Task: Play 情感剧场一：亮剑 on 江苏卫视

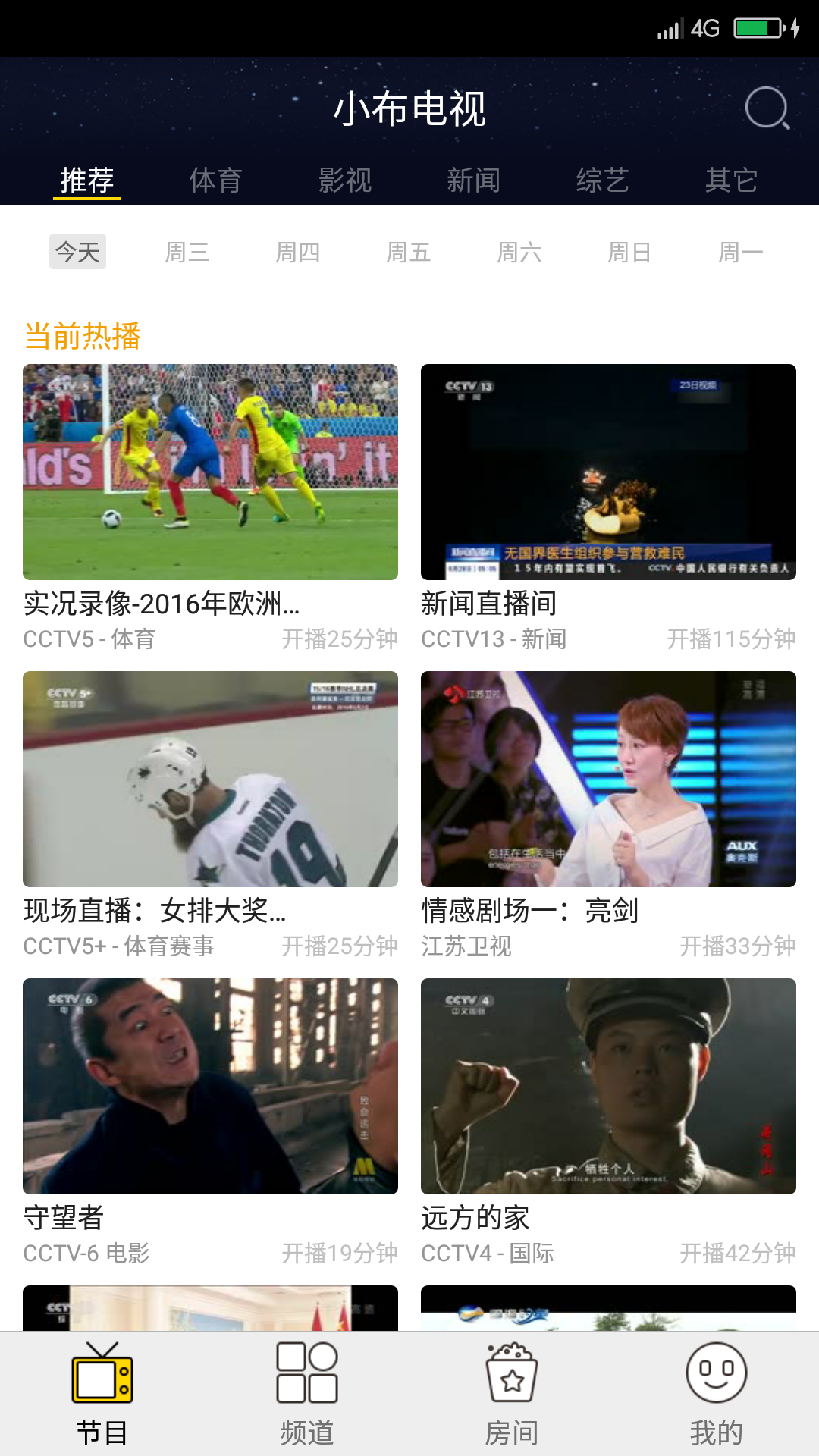Action: coord(608,780)
